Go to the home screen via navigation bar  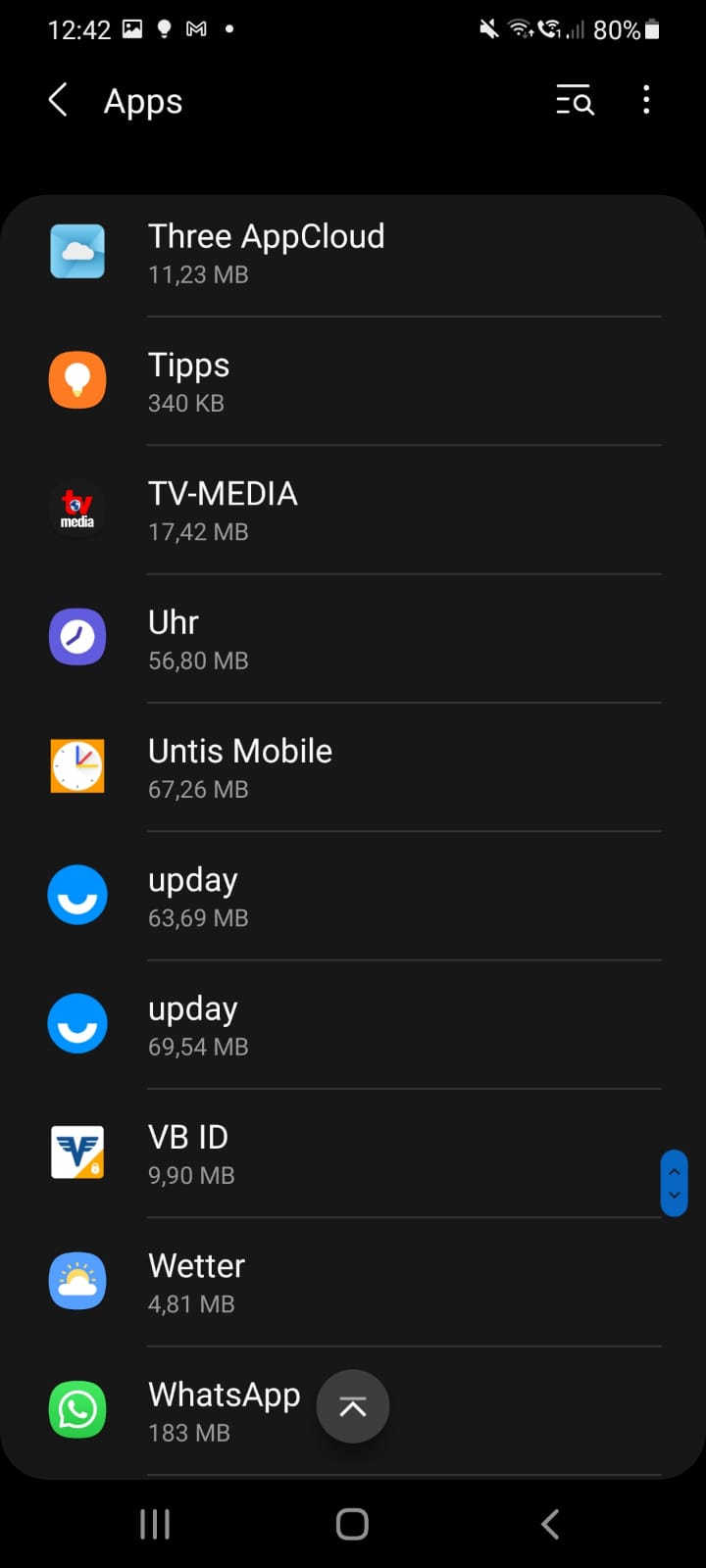pyautogui.click(x=352, y=1524)
